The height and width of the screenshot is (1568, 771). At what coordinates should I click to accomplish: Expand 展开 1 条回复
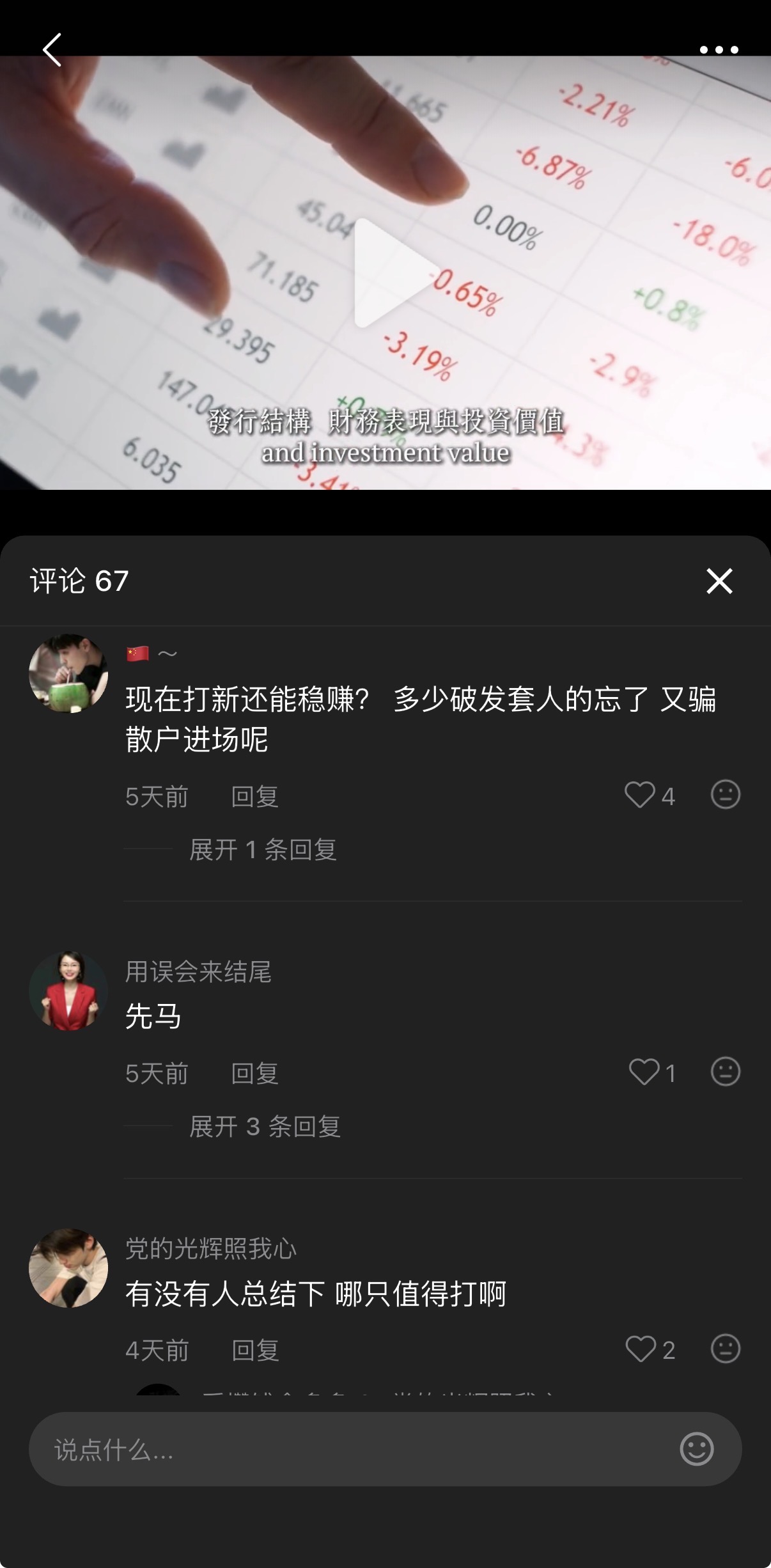click(263, 849)
